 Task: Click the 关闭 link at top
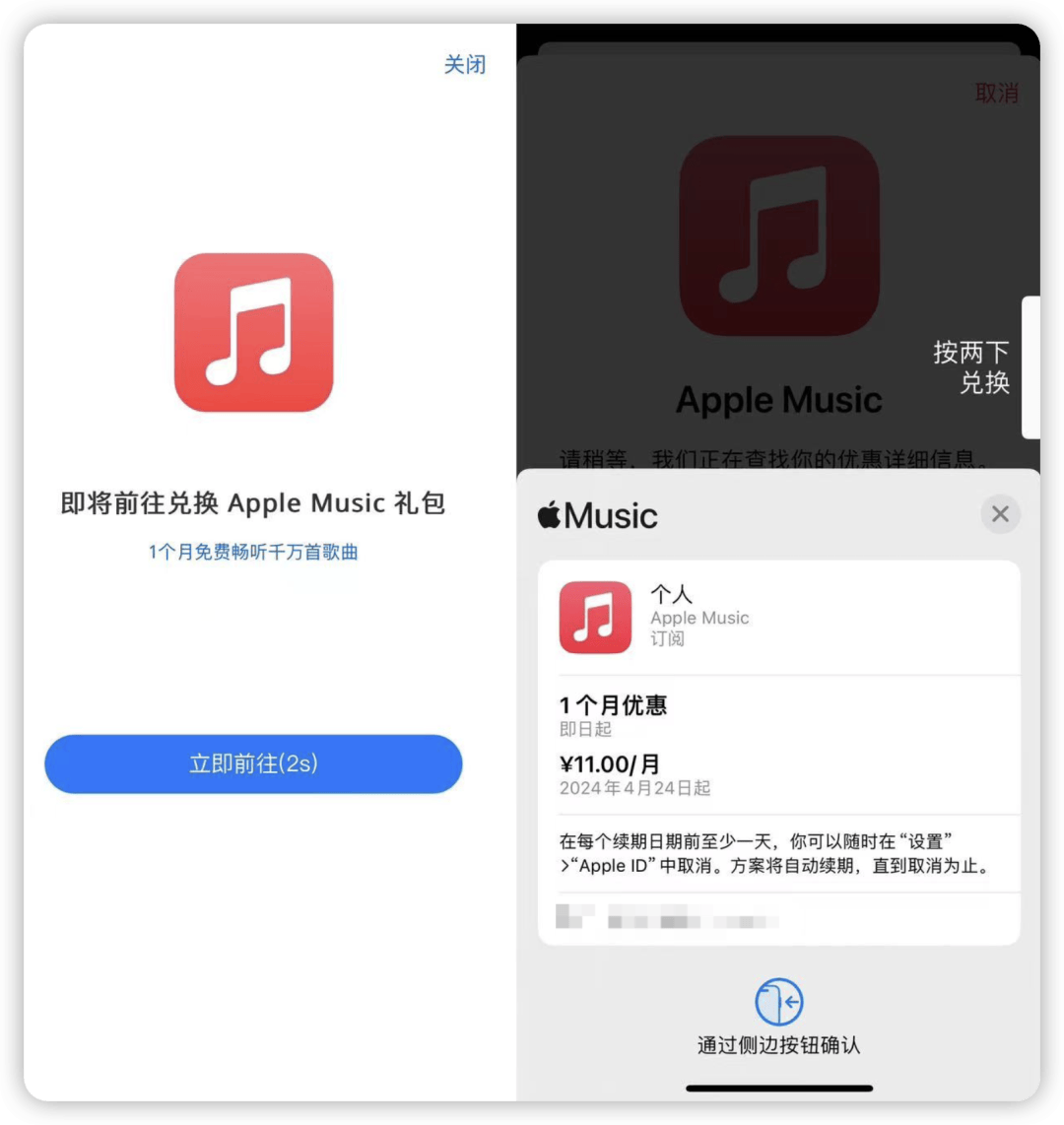(x=464, y=64)
